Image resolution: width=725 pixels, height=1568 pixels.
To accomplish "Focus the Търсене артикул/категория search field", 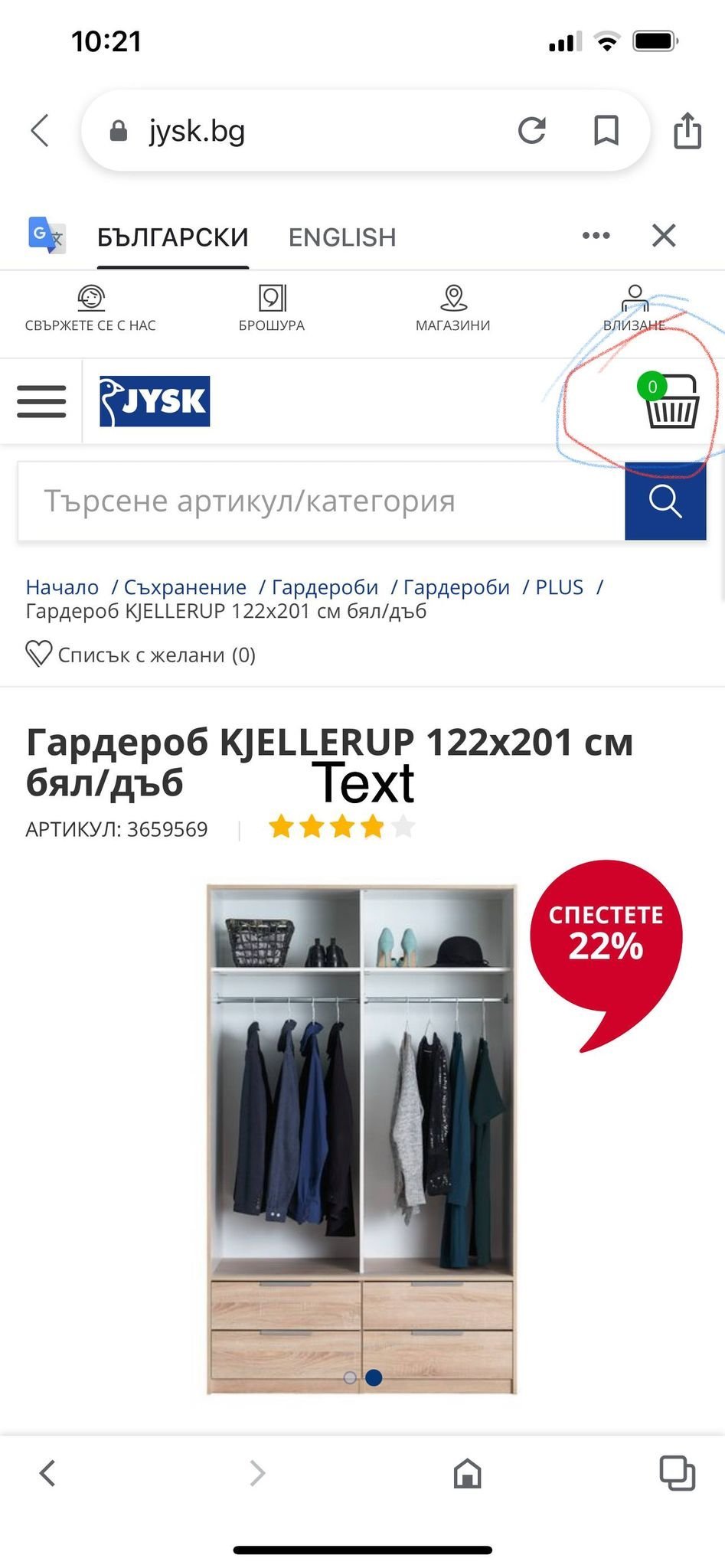I will tap(322, 501).
